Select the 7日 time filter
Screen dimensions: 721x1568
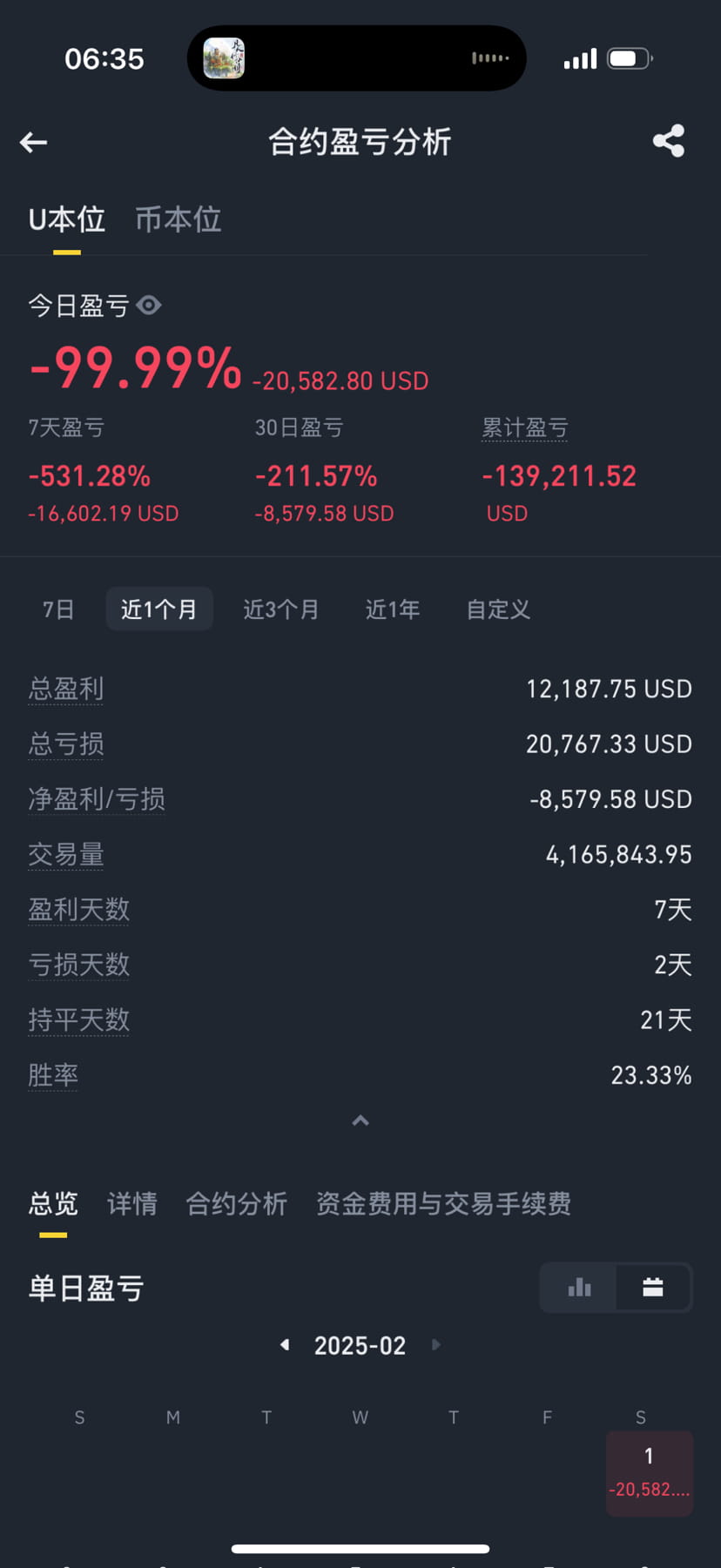[57, 609]
